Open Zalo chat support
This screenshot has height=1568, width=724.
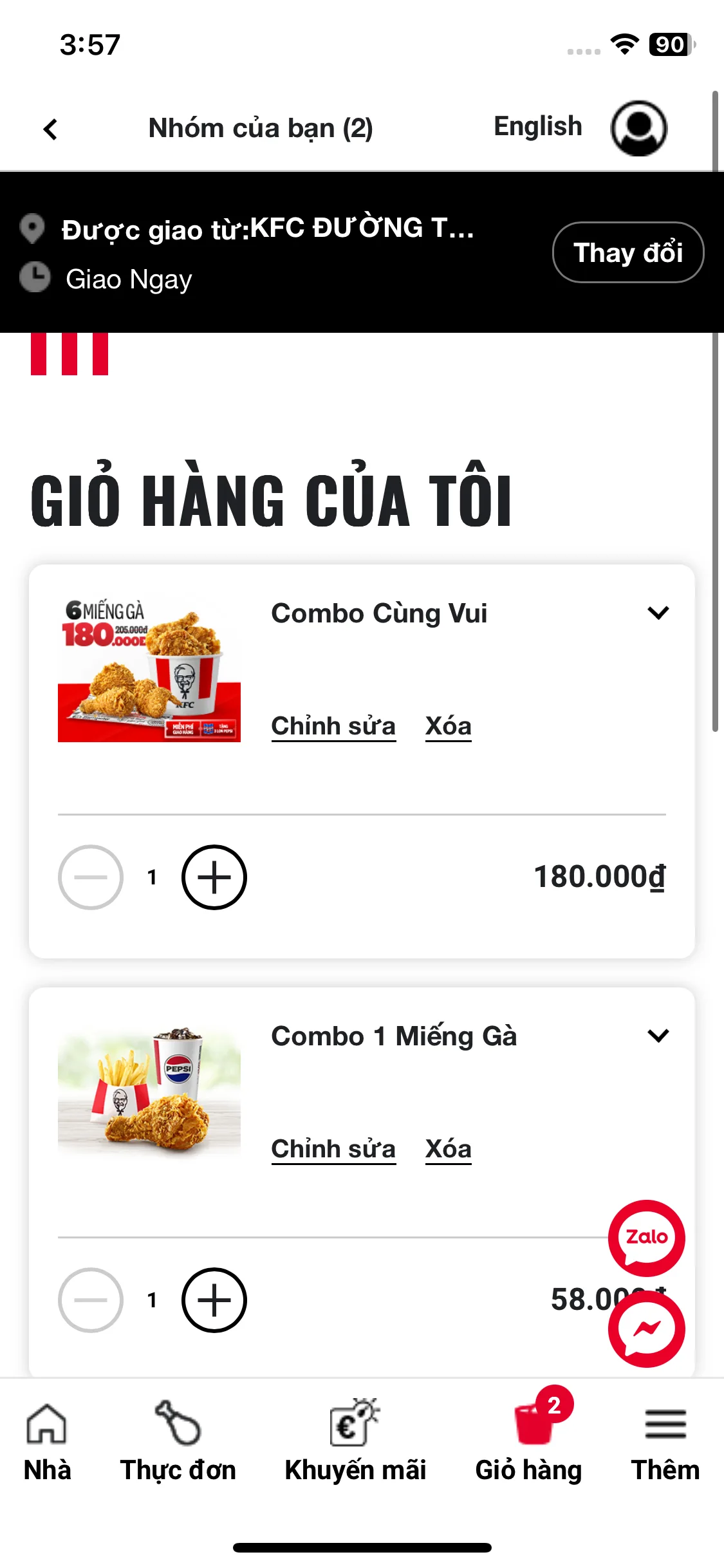(x=646, y=1237)
